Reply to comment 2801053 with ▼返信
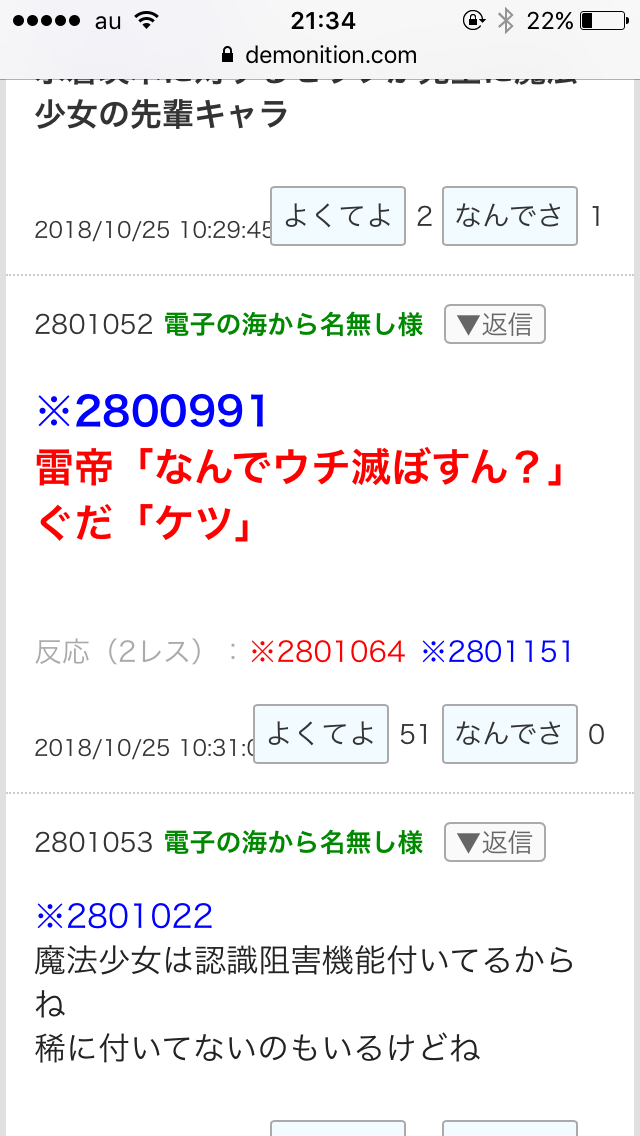This screenshot has width=640, height=1136. click(494, 842)
